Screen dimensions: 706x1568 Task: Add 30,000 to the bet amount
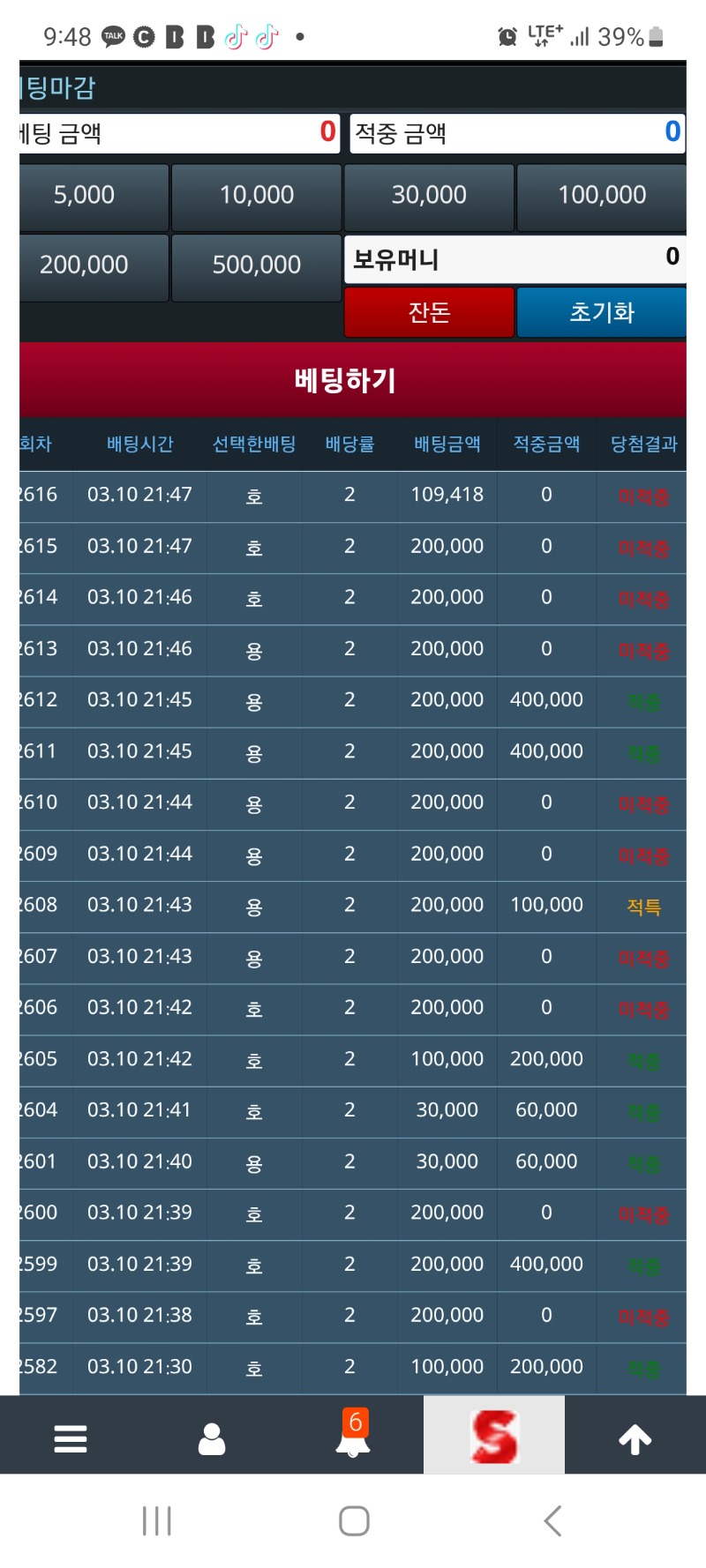(x=429, y=196)
